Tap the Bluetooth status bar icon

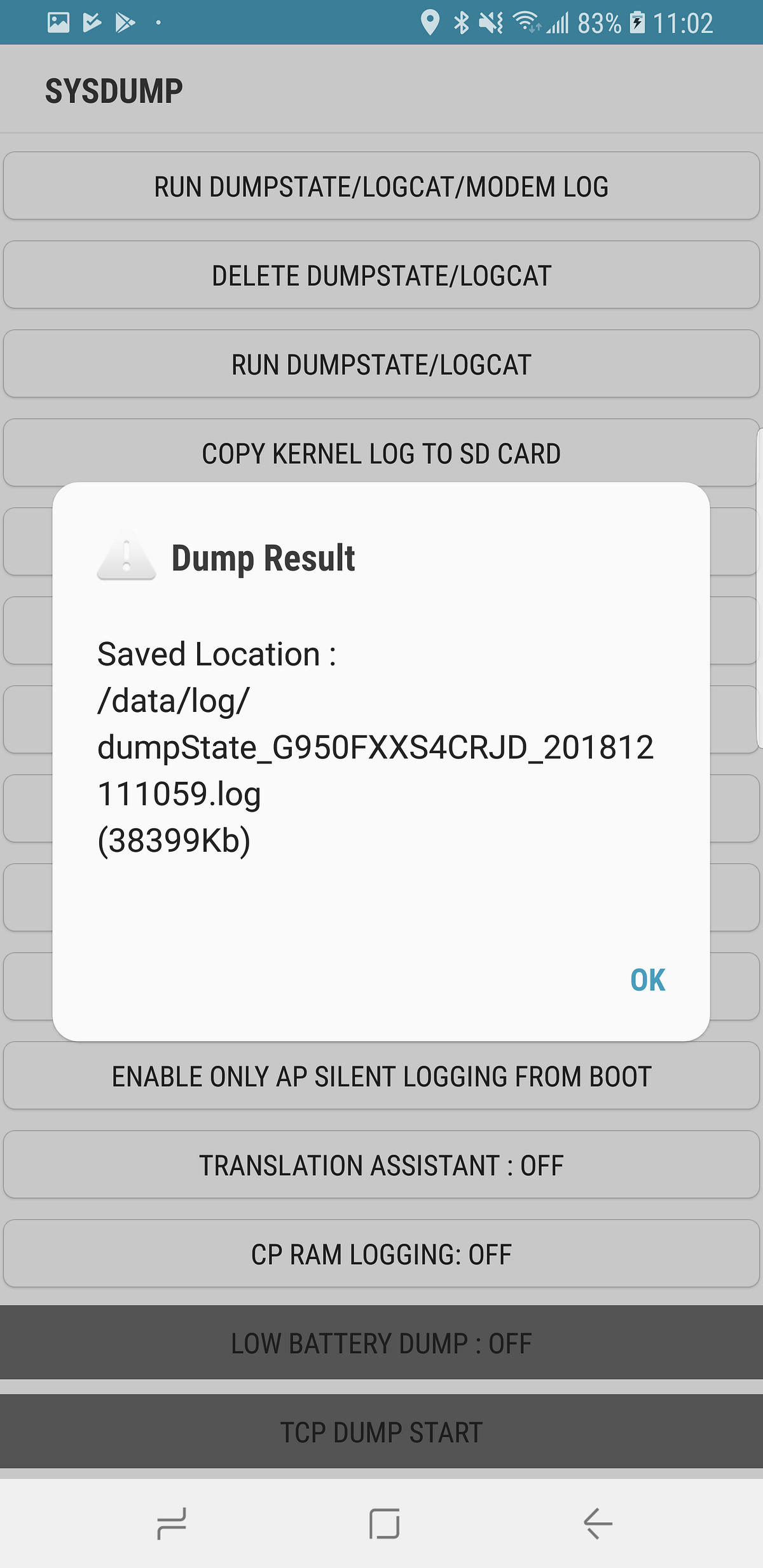point(462,23)
